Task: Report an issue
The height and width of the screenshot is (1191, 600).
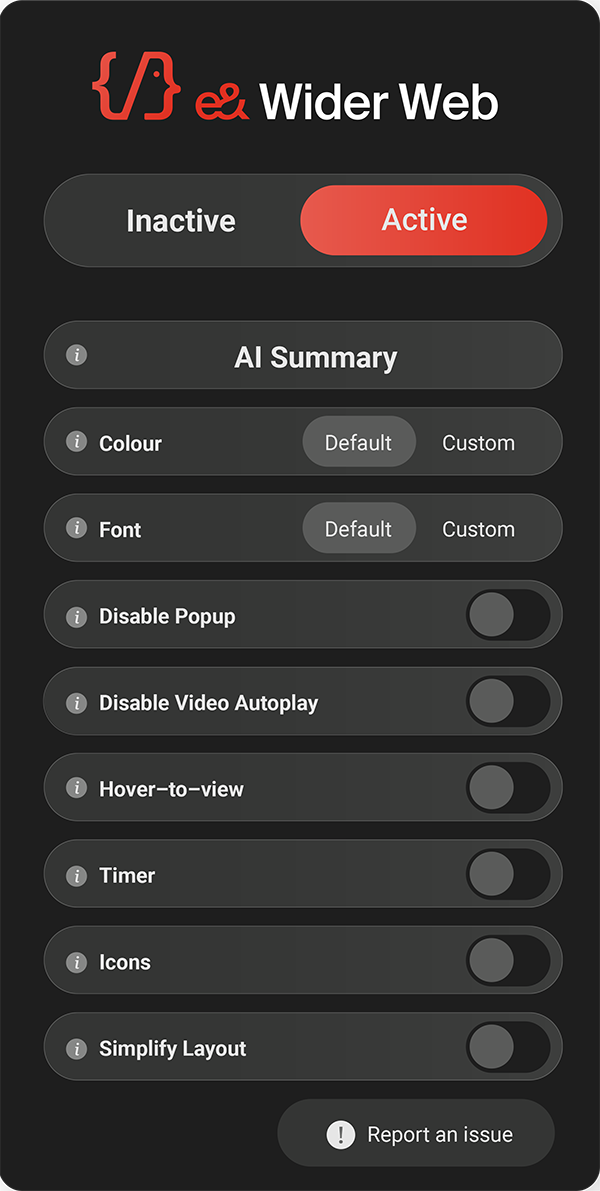Action: pos(416,1134)
